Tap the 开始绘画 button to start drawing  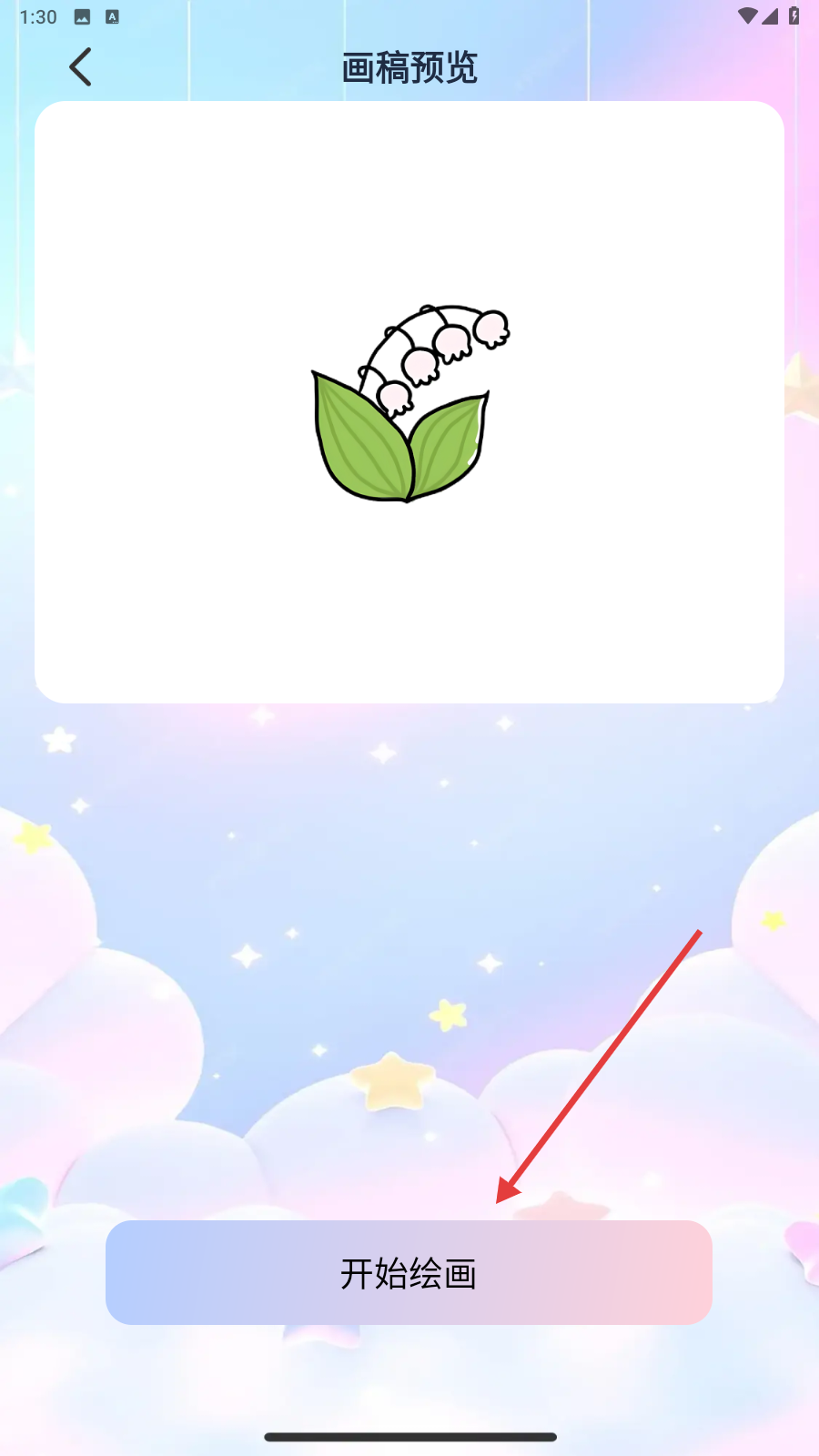pyautogui.click(x=409, y=1272)
